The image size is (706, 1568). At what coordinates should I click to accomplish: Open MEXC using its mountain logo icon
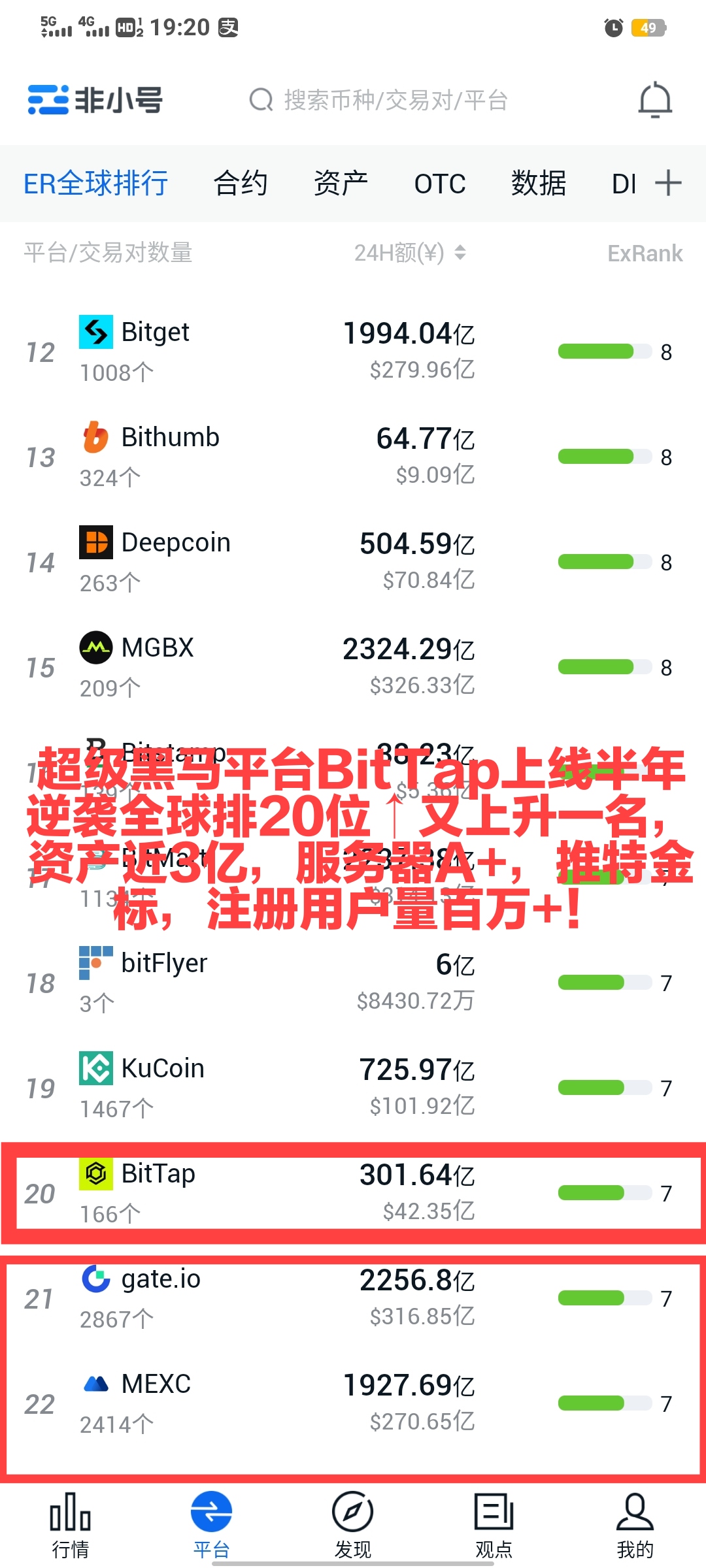click(96, 1385)
